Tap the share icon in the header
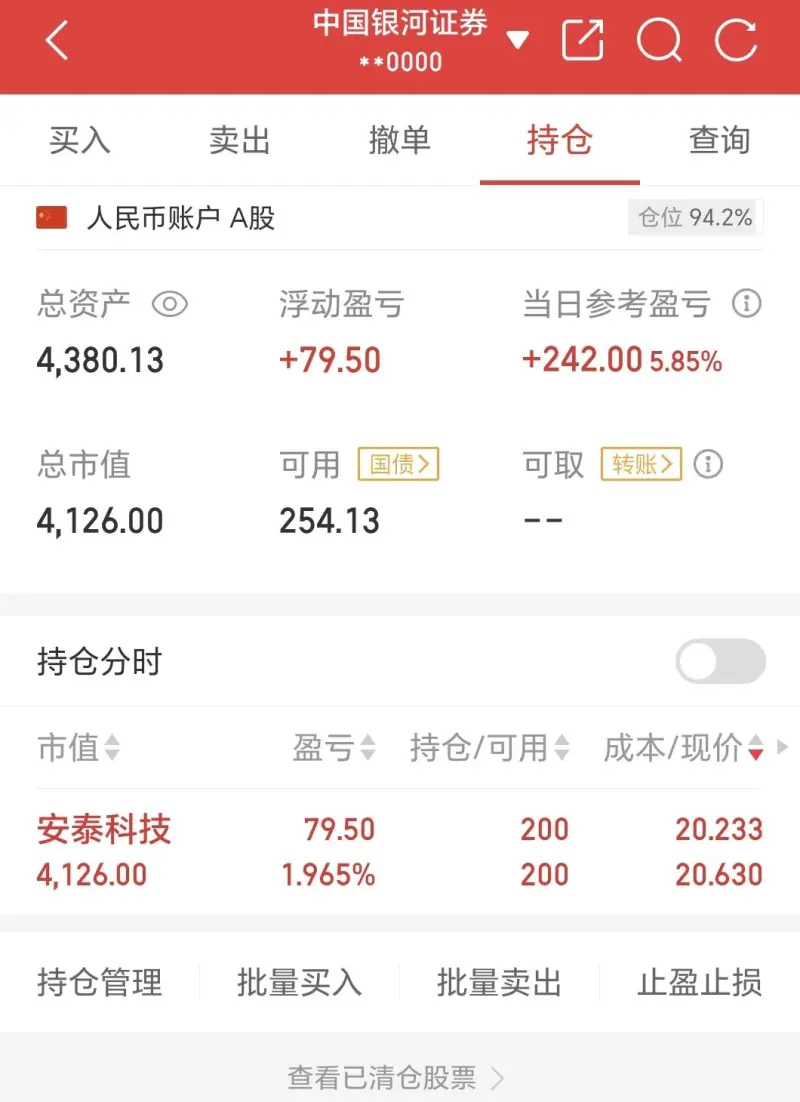 pos(583,41)
